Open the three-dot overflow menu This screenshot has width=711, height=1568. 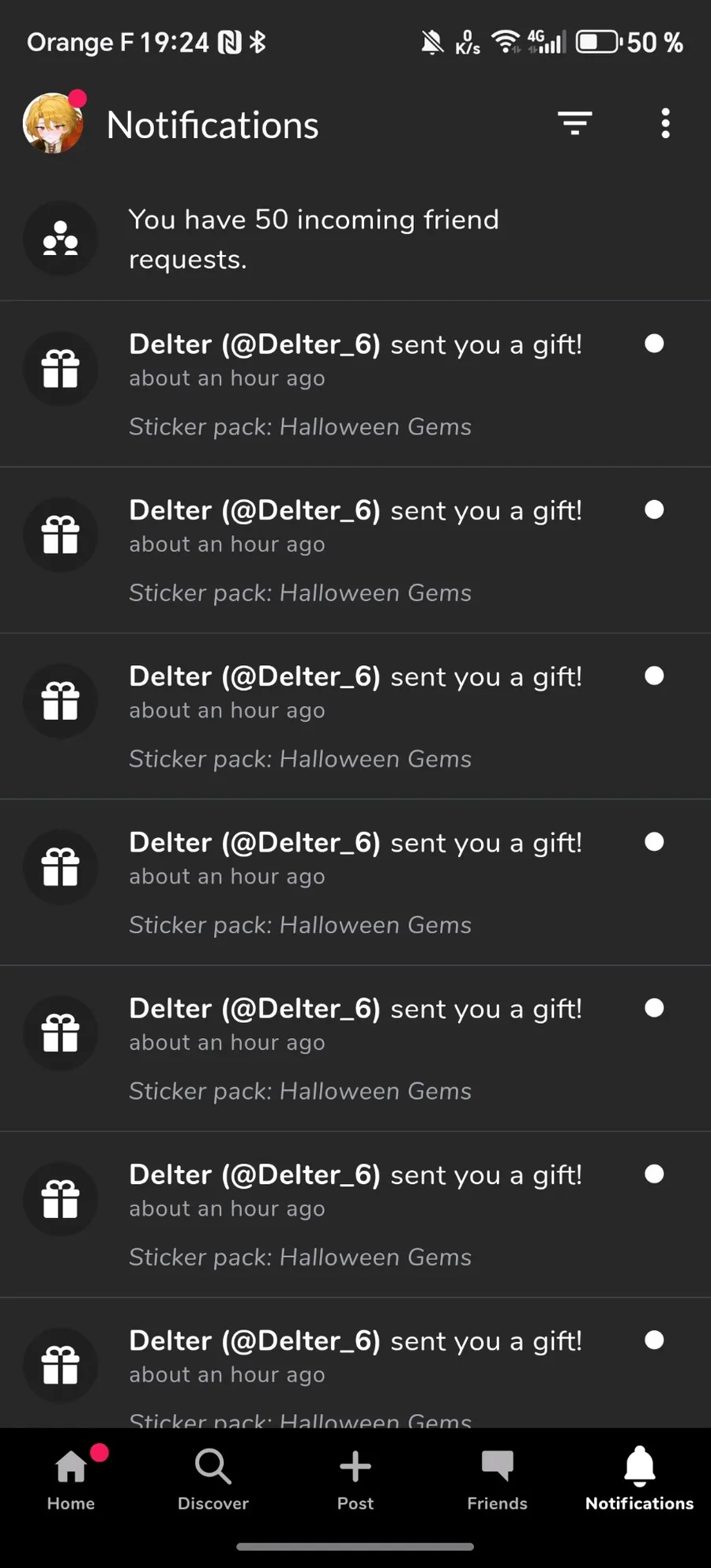[665, 123]
